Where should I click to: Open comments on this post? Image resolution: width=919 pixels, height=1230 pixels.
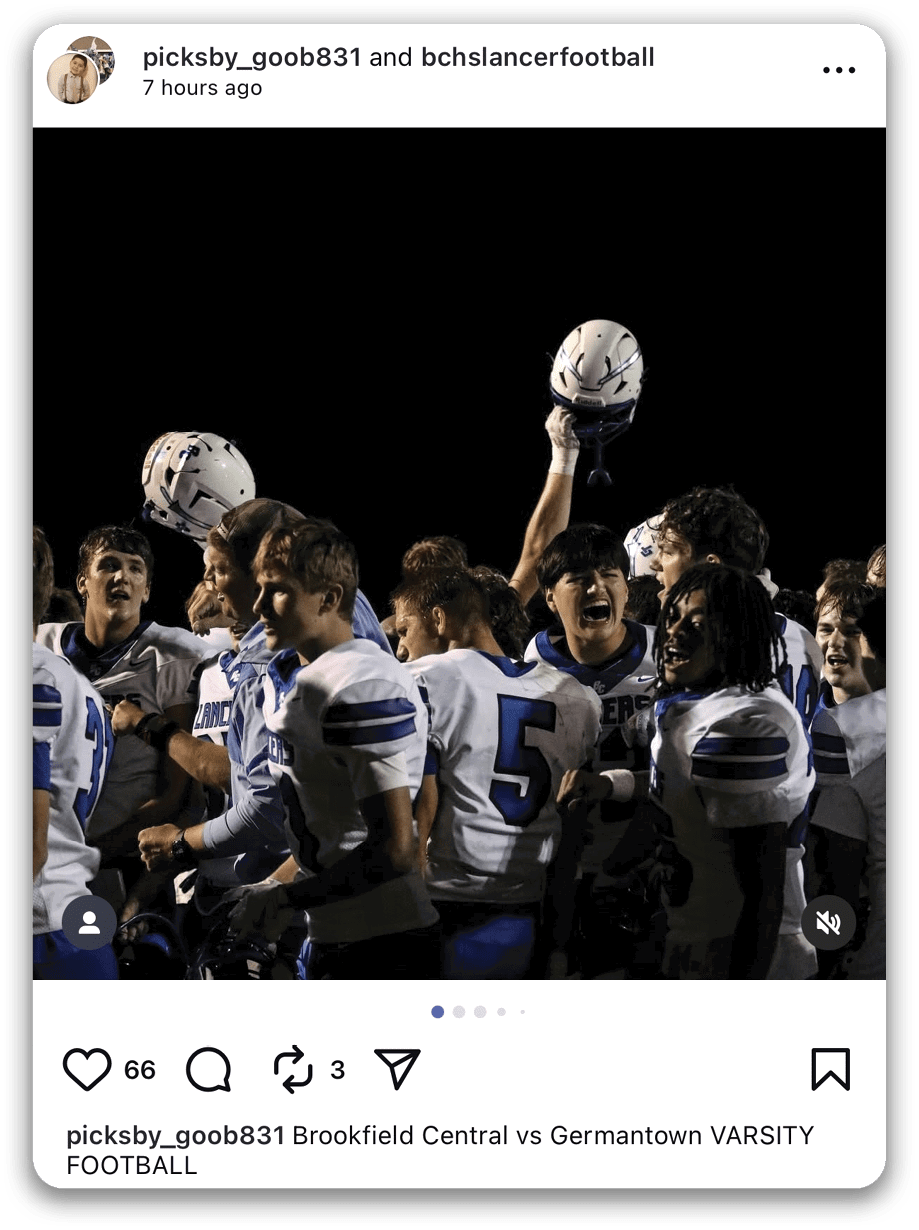pyautogui.click(x=209, y=1069)
